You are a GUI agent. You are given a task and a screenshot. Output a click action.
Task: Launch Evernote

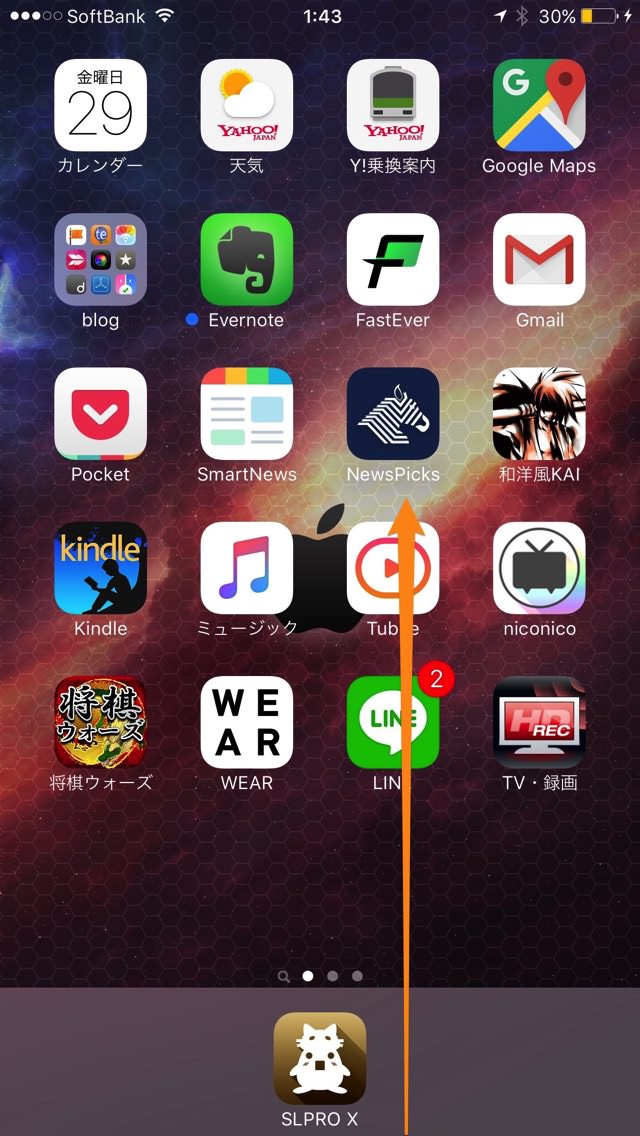pos(246,259)
